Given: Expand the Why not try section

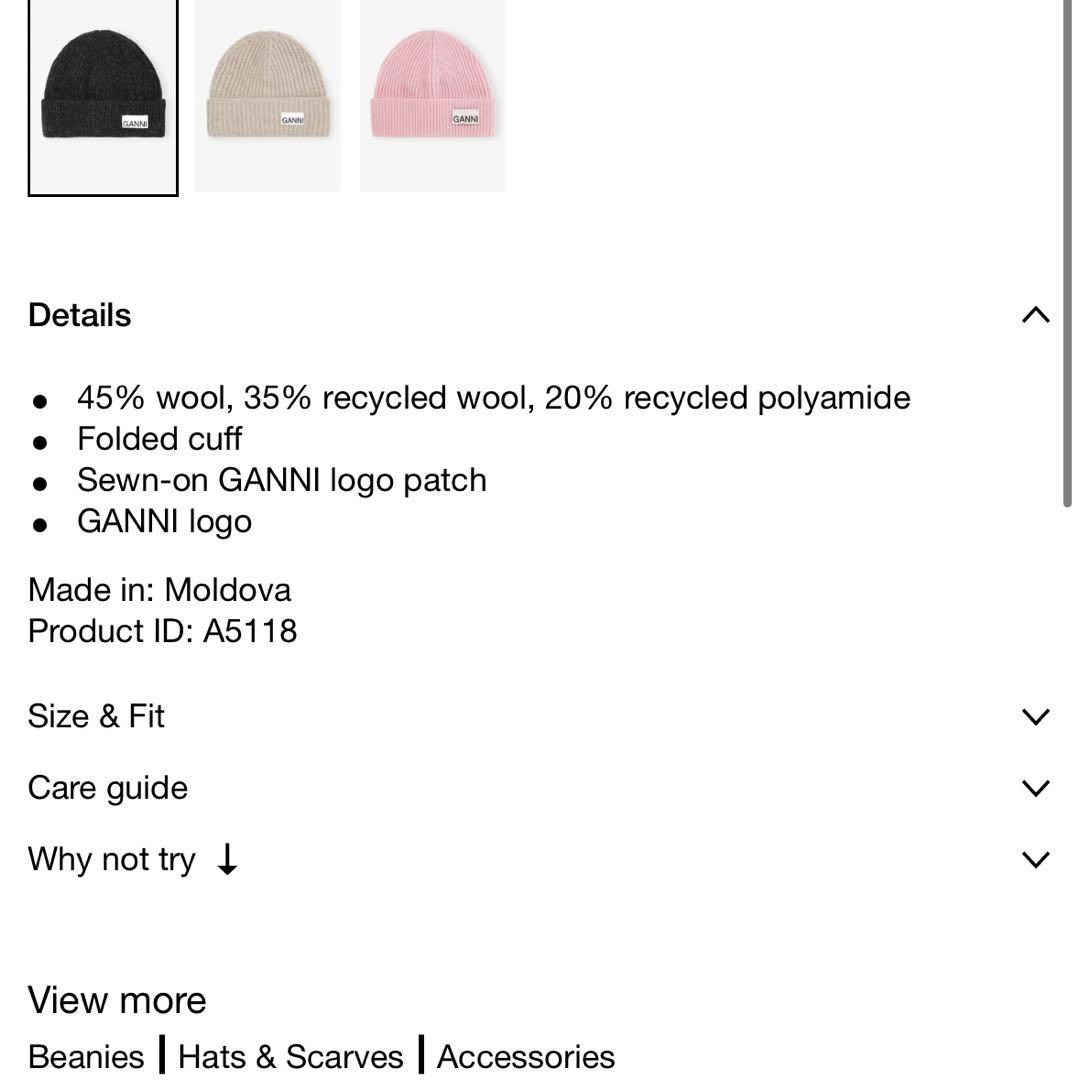Looking at the screenshot, I should [x=1036, y=859].
